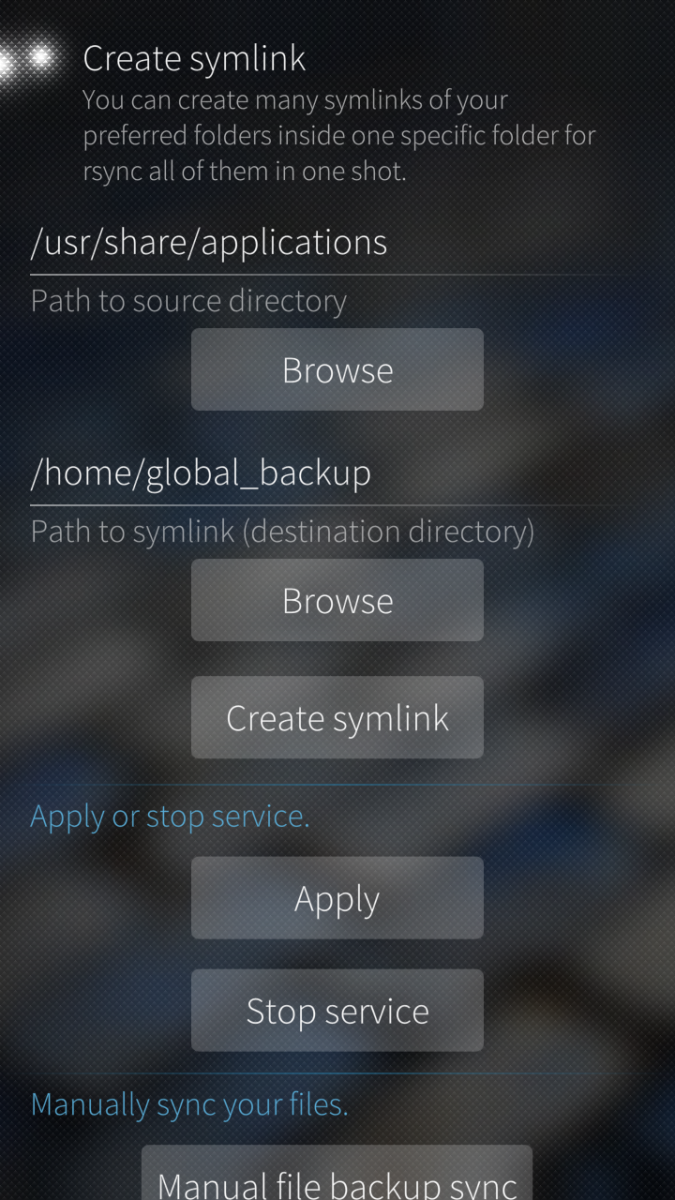Tap the Create symlink button
This screenshot has width=675, height=1200.
click(337, 718)
